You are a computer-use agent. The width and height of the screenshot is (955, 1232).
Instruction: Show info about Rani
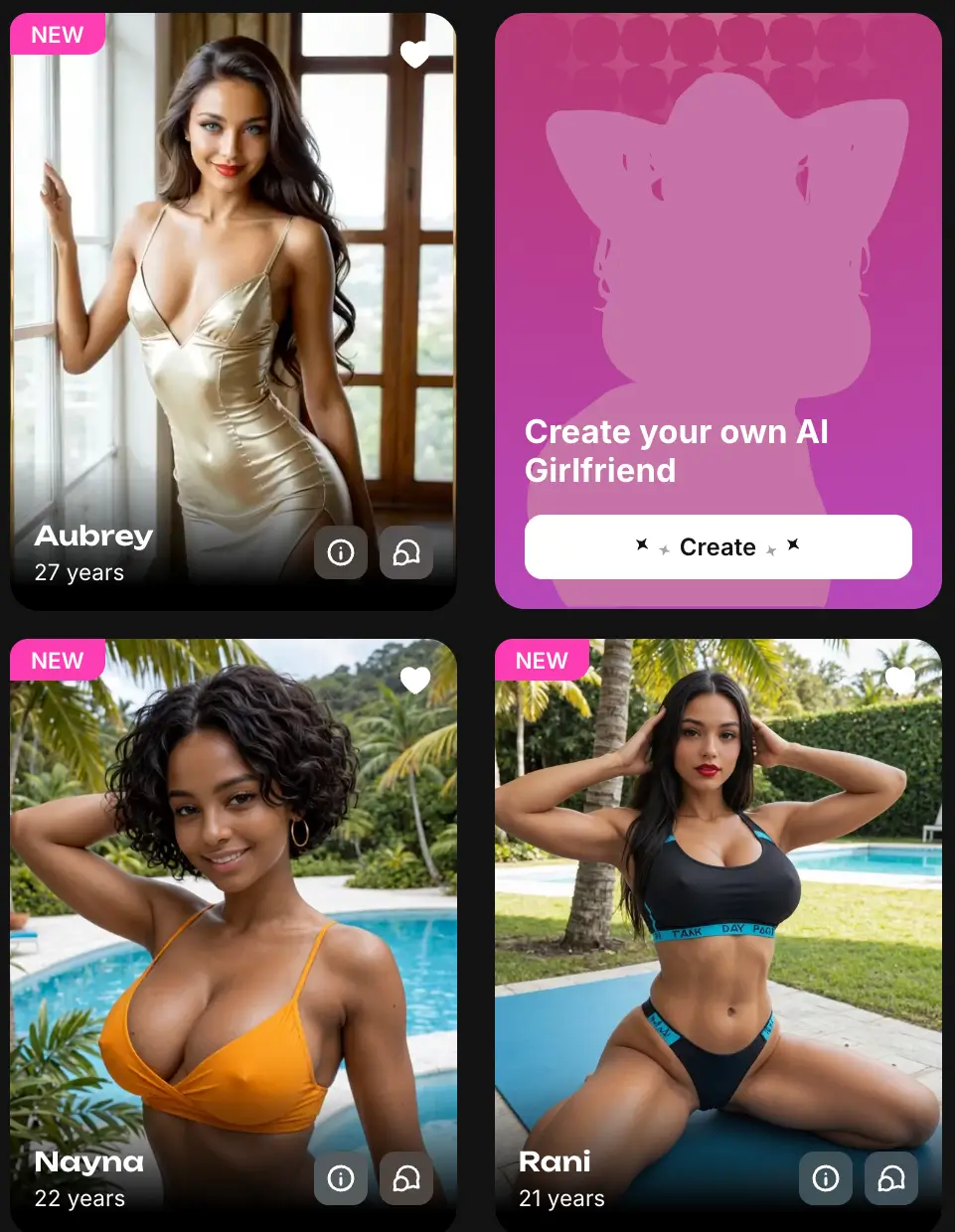pos(826,1178)
